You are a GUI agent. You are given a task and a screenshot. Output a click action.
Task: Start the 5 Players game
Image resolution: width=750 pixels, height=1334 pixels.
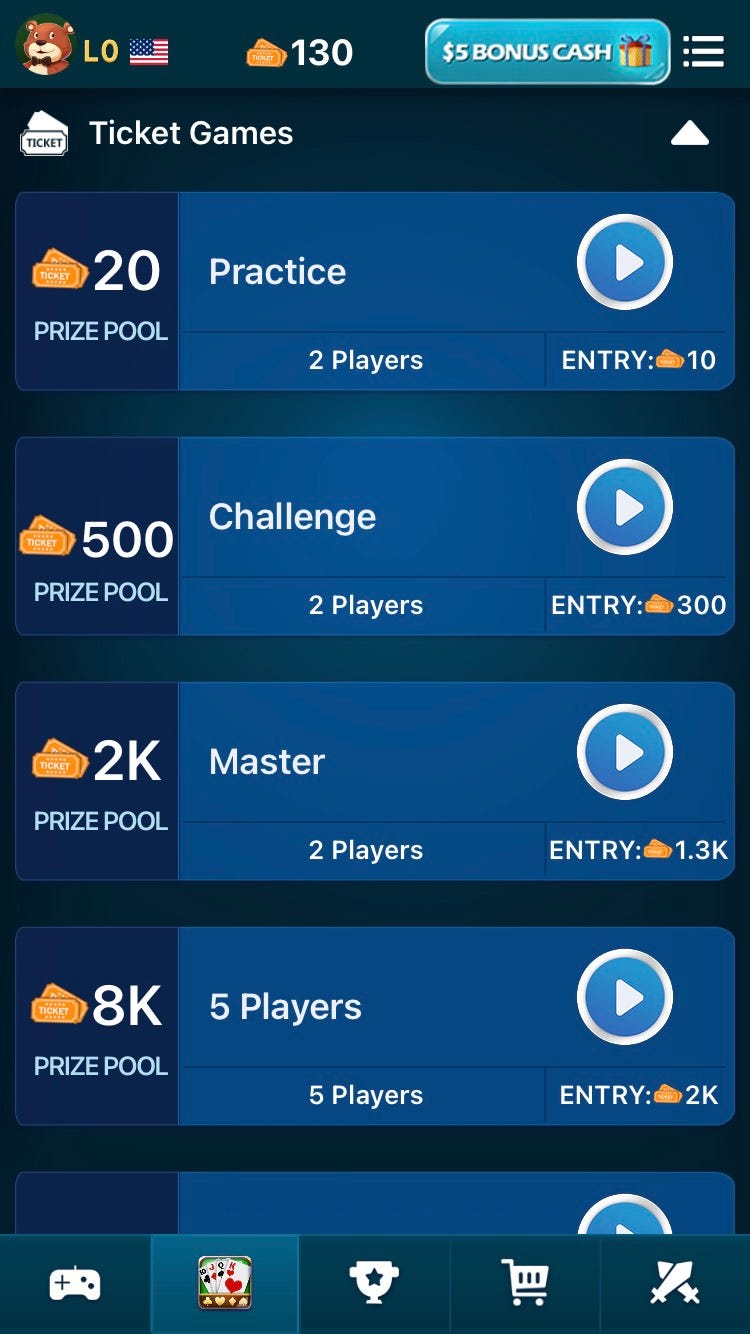click(x=625, y=998)
